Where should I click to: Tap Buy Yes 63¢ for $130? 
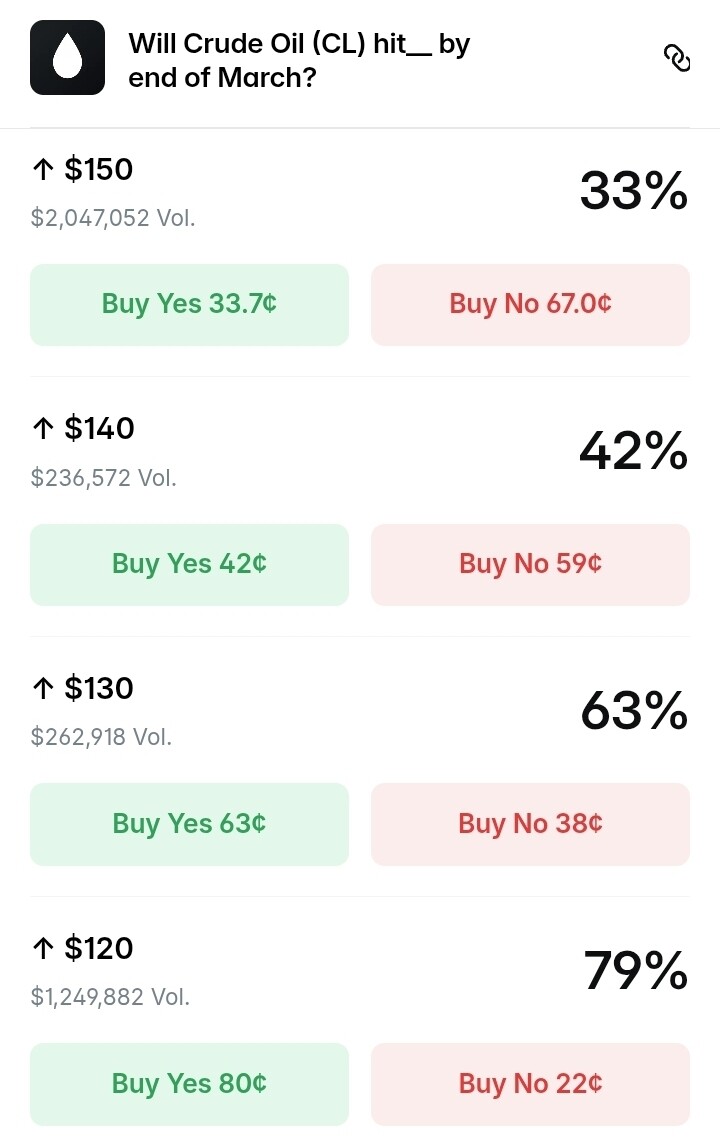point(189,824)
